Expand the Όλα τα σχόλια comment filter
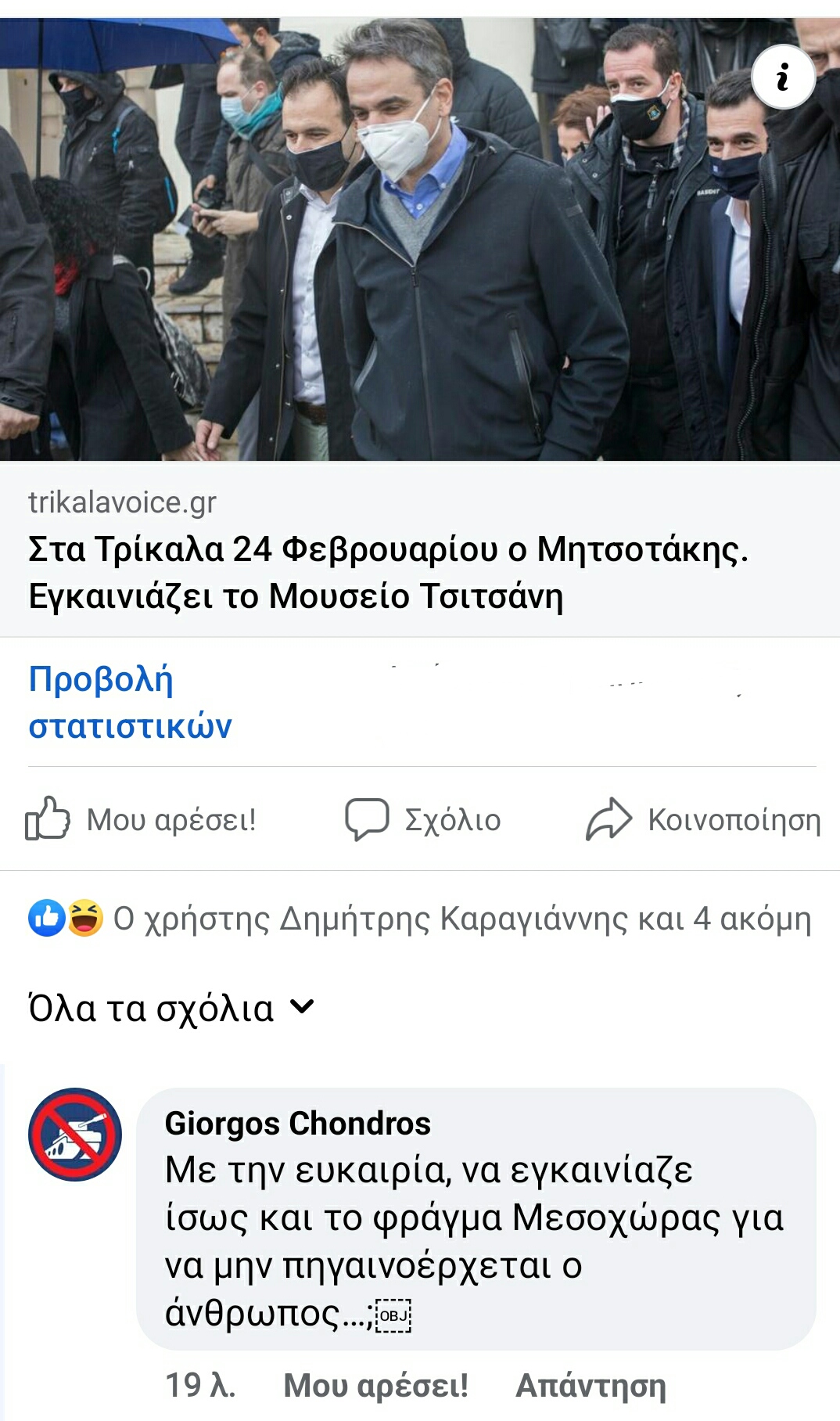 coord(171,1008)
